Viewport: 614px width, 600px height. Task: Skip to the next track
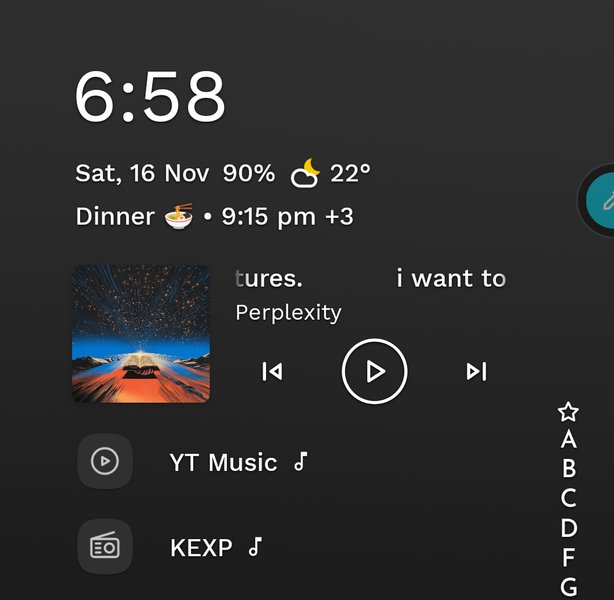pos(476,372)
